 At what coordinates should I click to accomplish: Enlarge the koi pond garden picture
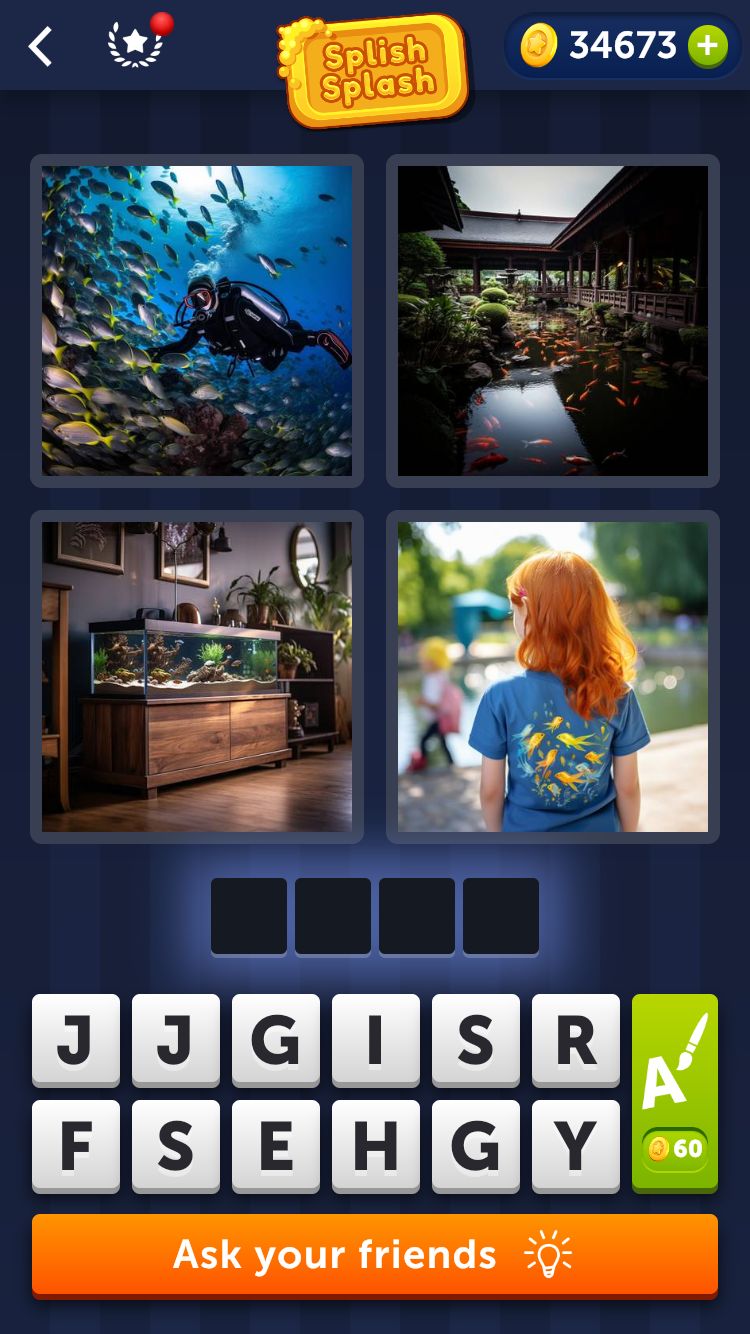pos(553,321)
